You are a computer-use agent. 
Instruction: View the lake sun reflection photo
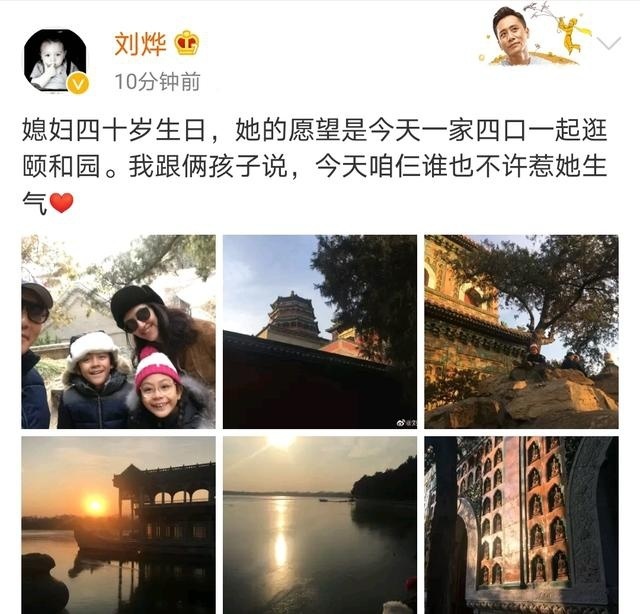[319, 524]
